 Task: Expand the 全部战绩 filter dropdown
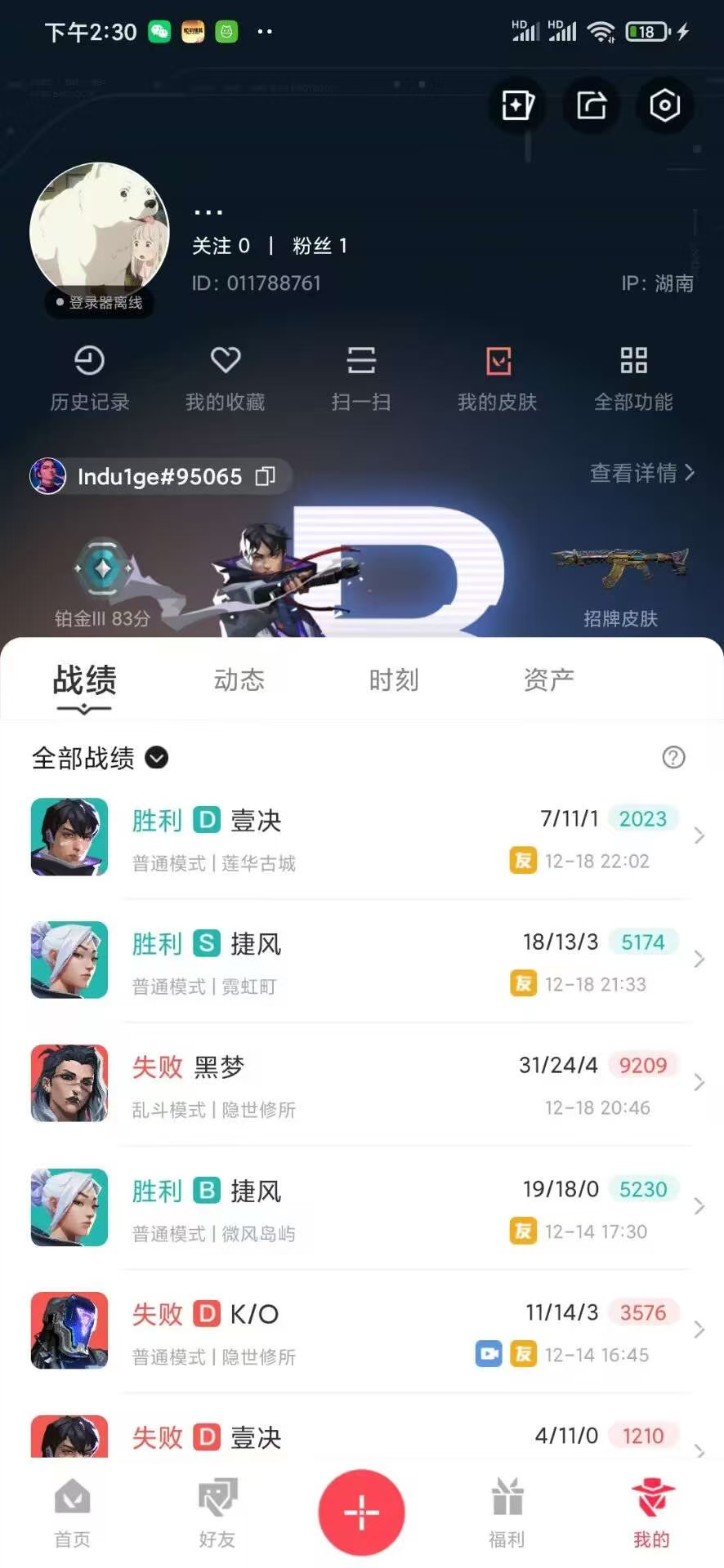pyautogui.click(x=156, y=758)
